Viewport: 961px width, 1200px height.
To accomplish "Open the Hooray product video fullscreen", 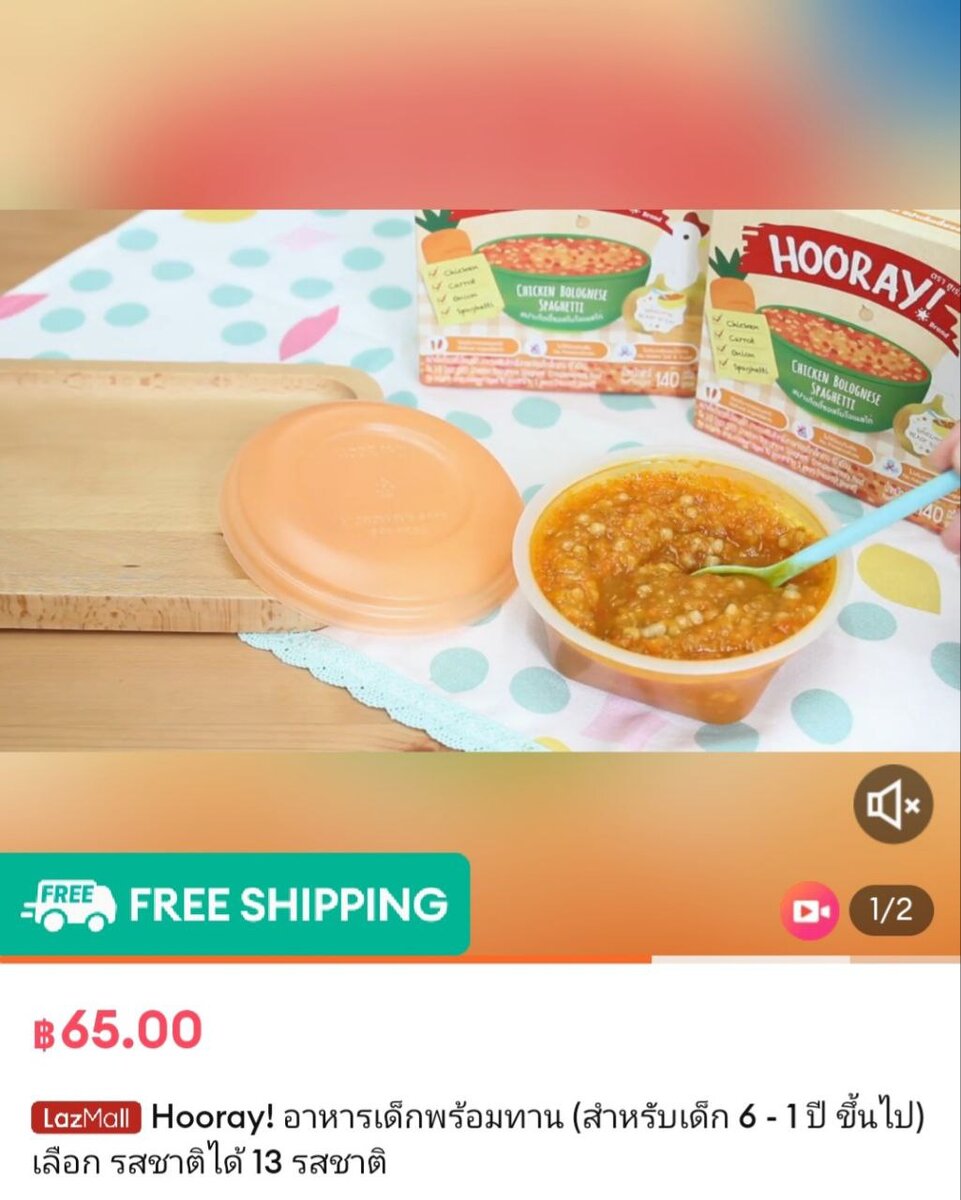I will (480, 480).
